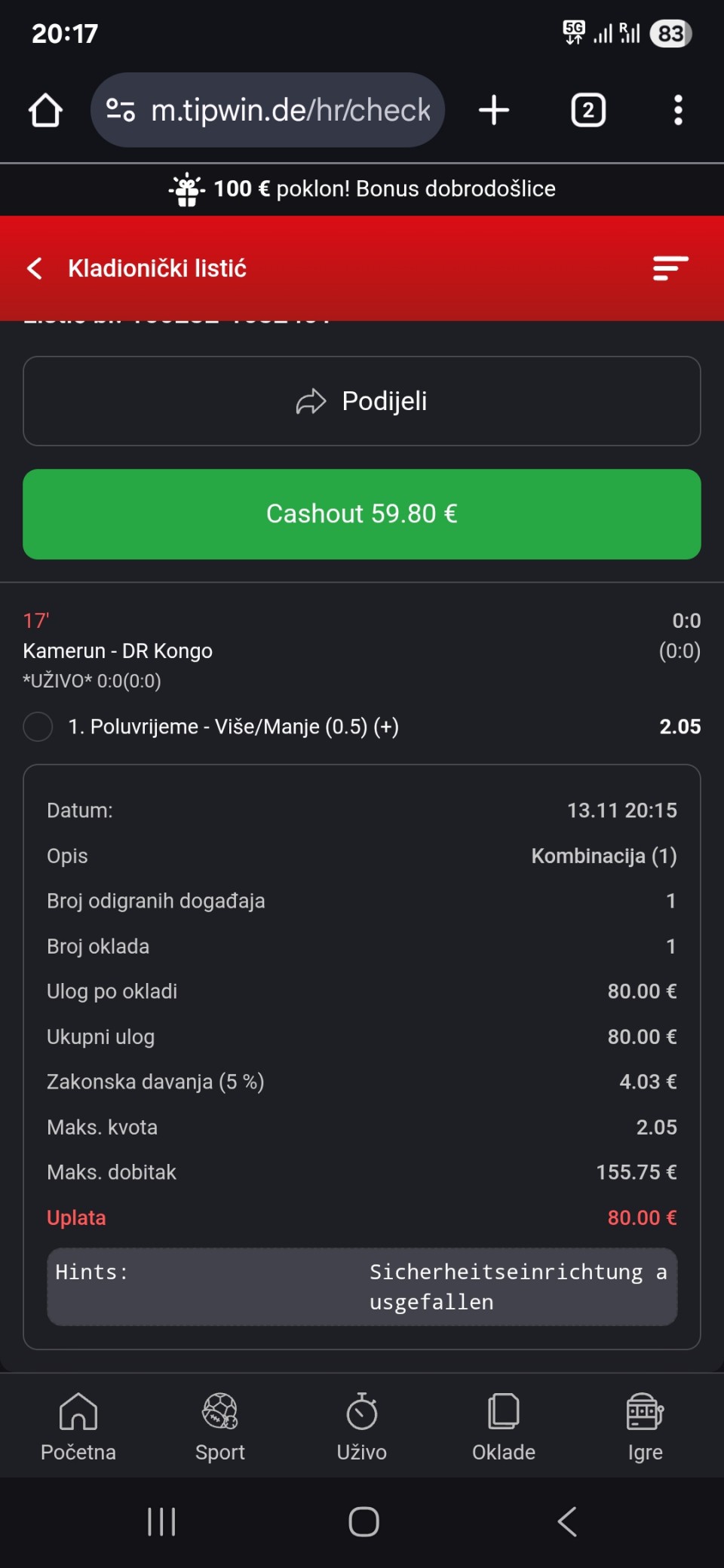Open a new browser tab
Viewport: 724px width, 1568px height.
point(494,110)
